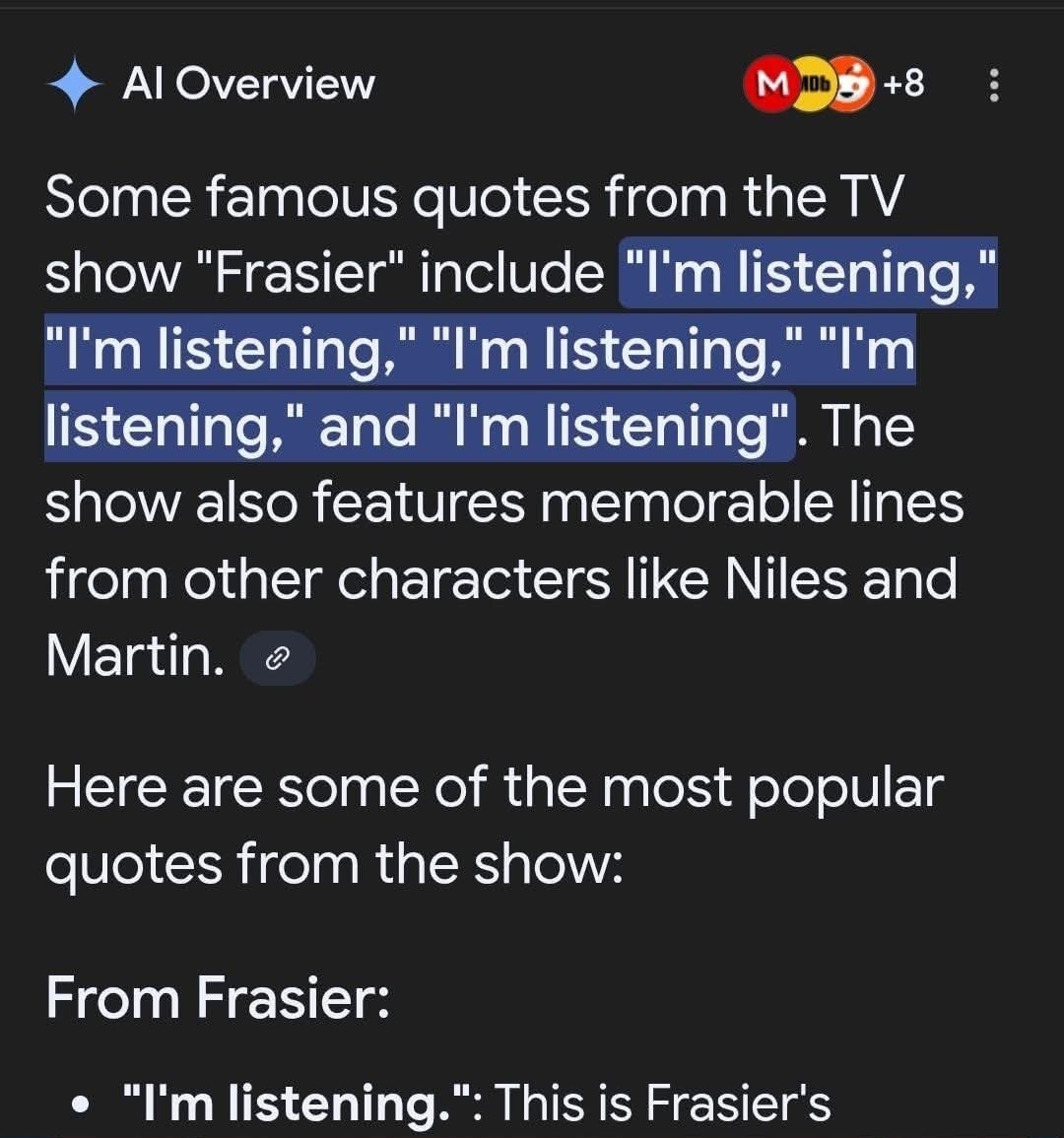Tap the link chip after Martin
1064x1138 pixels.
(x=278, y=658)
